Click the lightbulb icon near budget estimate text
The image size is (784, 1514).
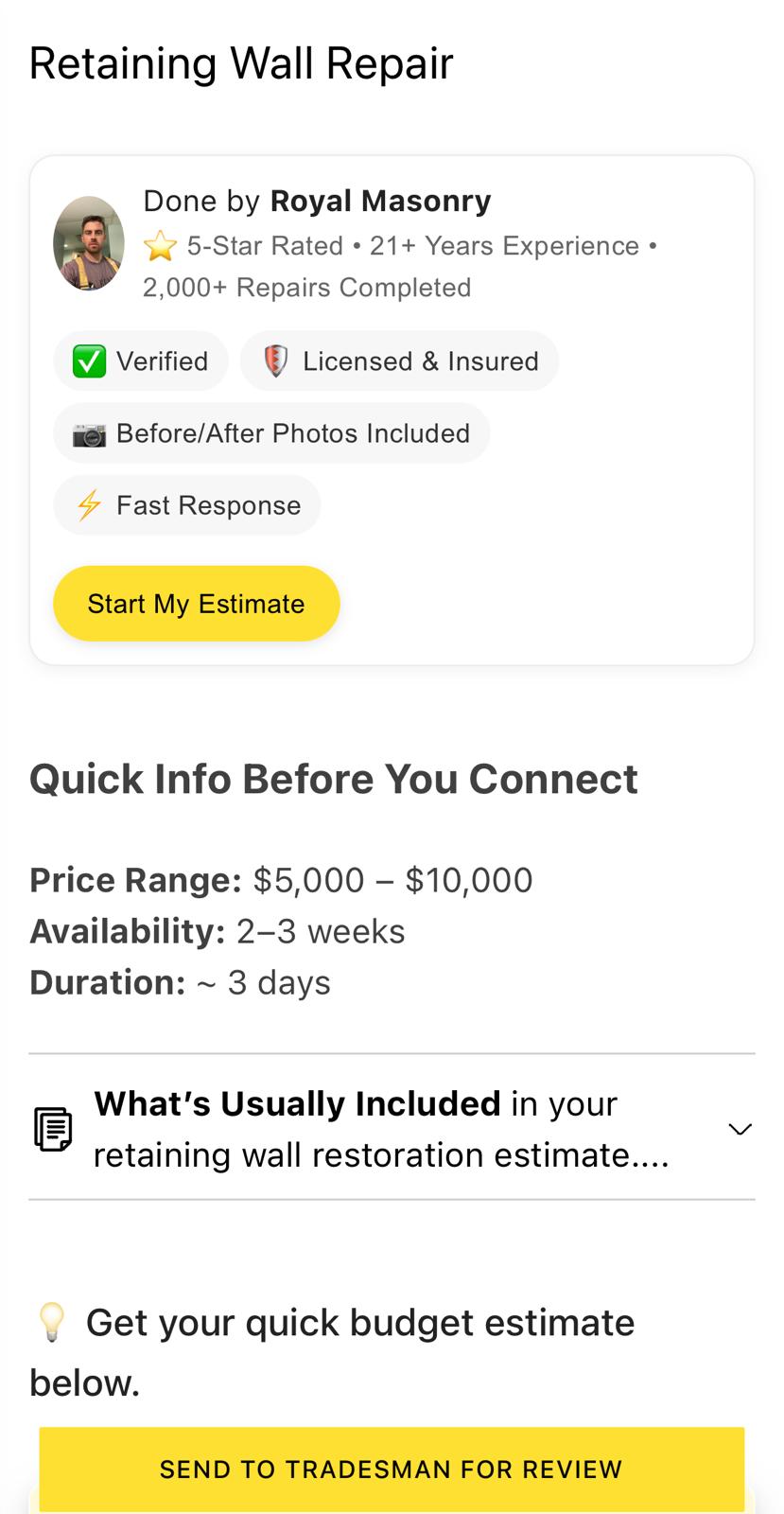(x=51, y=1321)
